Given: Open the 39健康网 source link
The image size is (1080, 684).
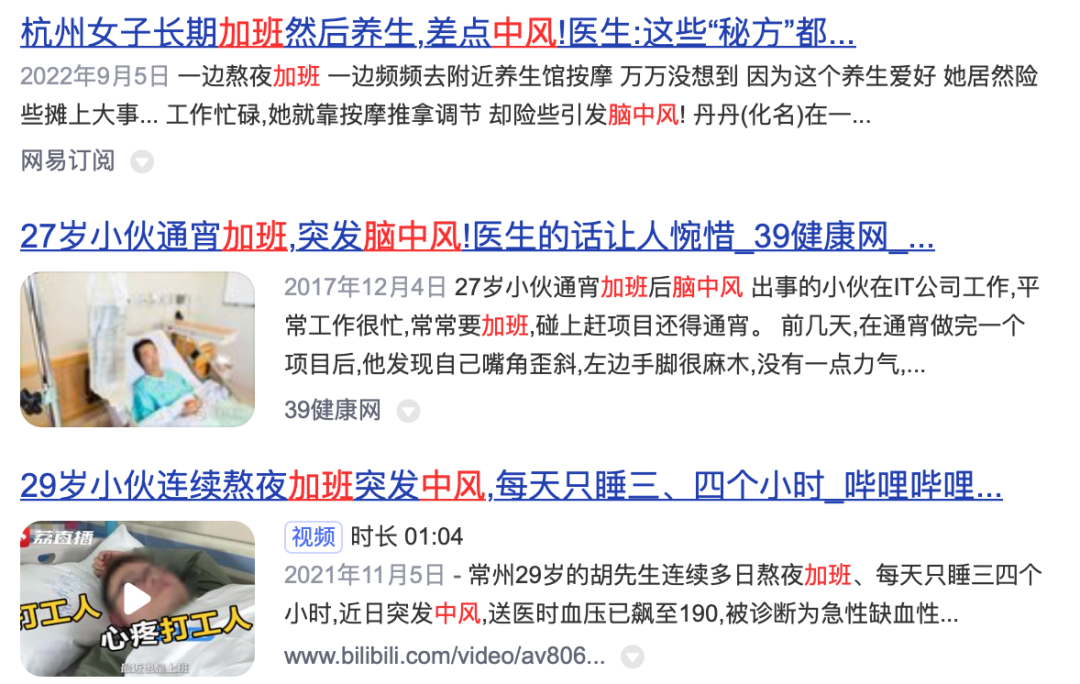Looking at the screenshot, I should coord(333,411).
